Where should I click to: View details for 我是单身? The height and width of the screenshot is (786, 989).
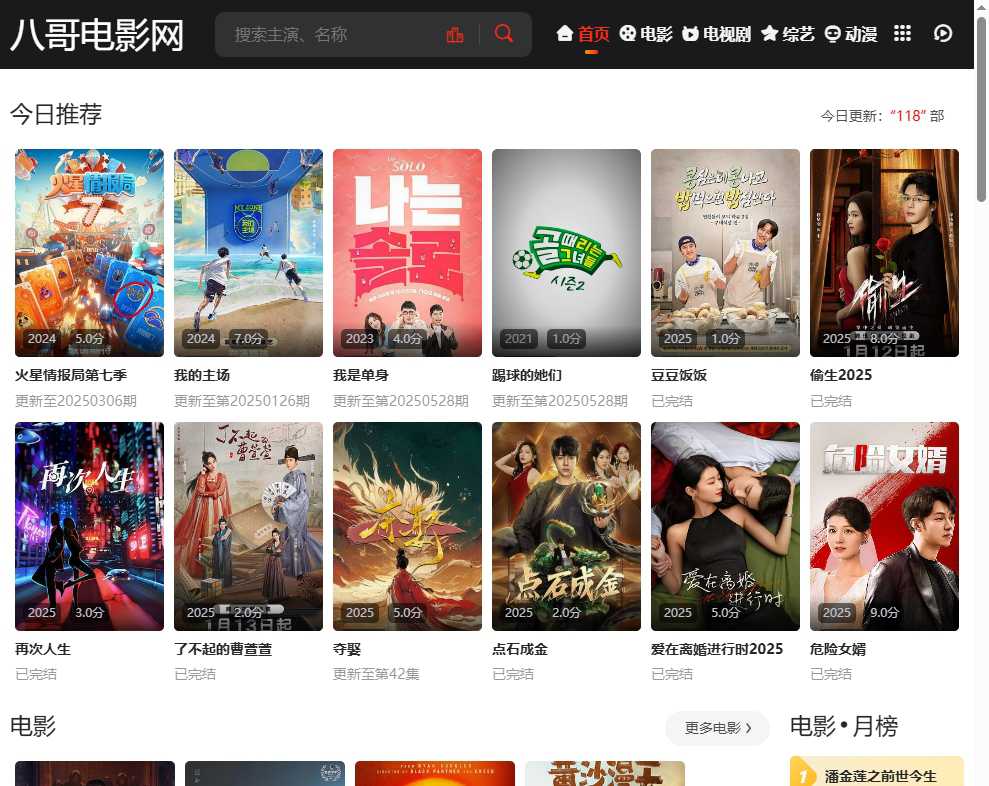[x=407, y=253]
